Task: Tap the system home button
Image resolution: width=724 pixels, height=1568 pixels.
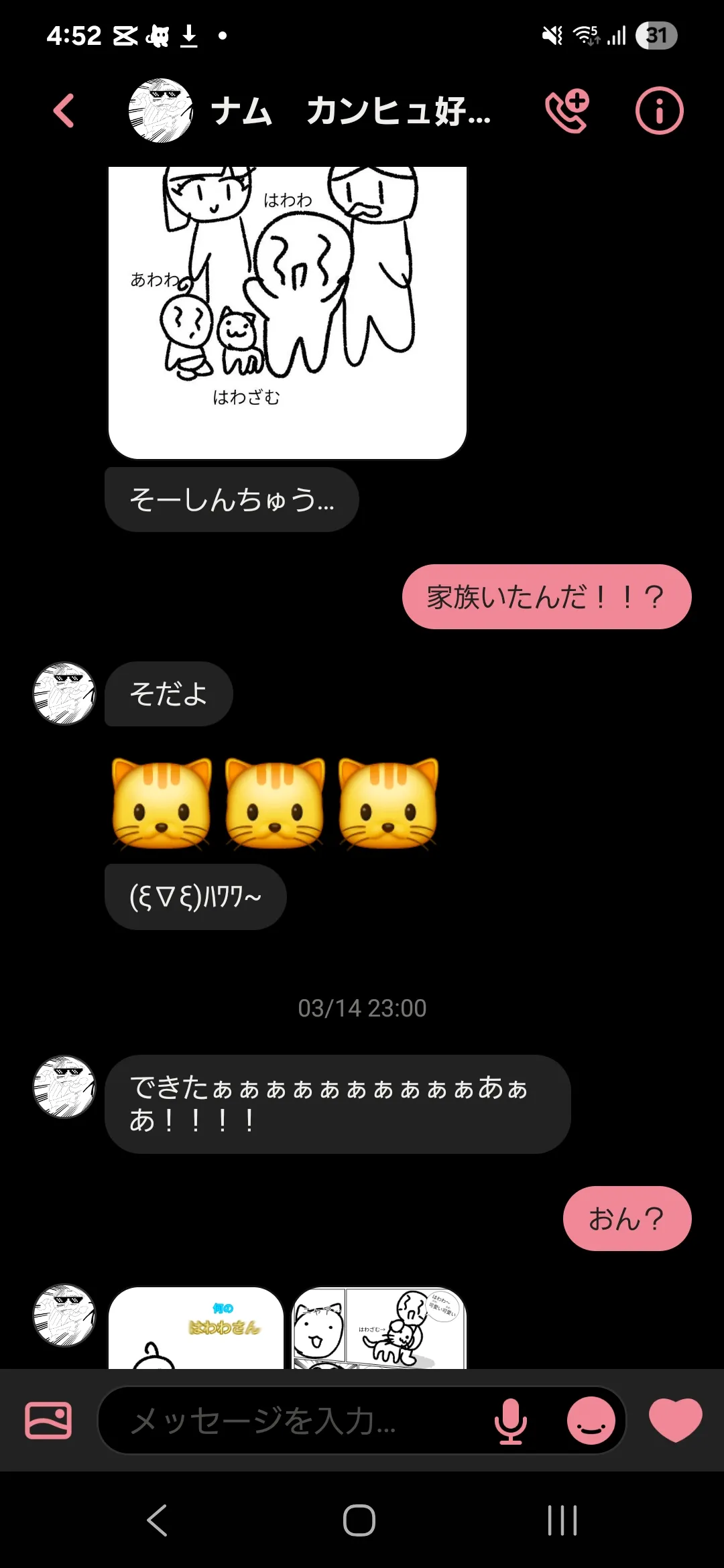Action: pyautogui.click(x=359, y=1520)
